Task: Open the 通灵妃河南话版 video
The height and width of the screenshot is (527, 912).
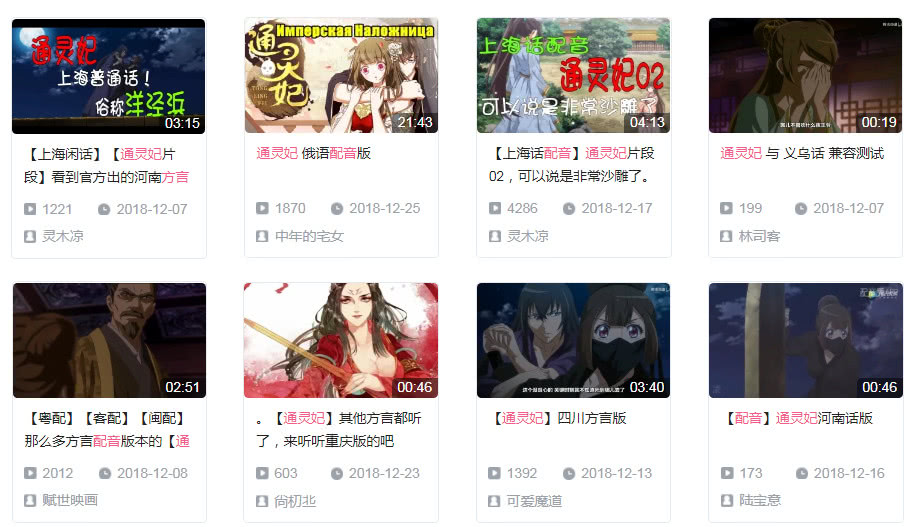Action: tap(805, 340)
